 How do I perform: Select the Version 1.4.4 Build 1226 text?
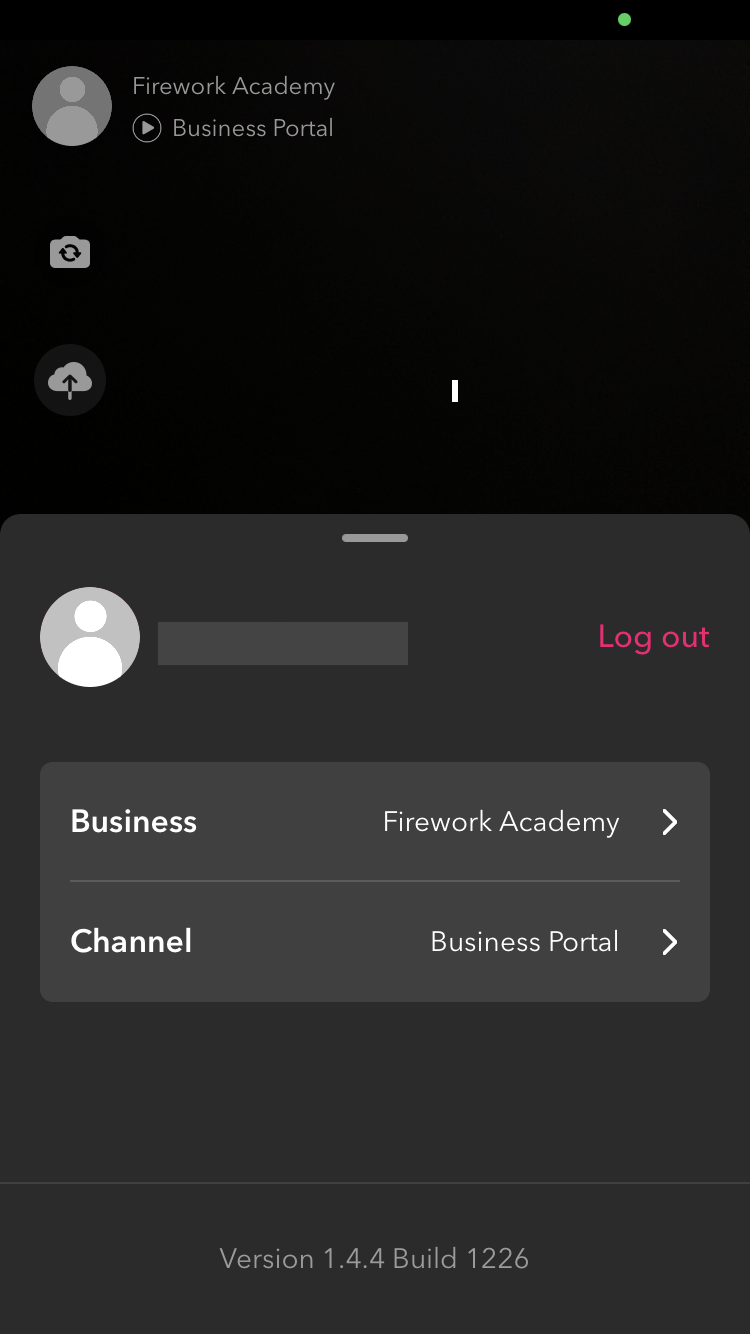point(374,1258)
